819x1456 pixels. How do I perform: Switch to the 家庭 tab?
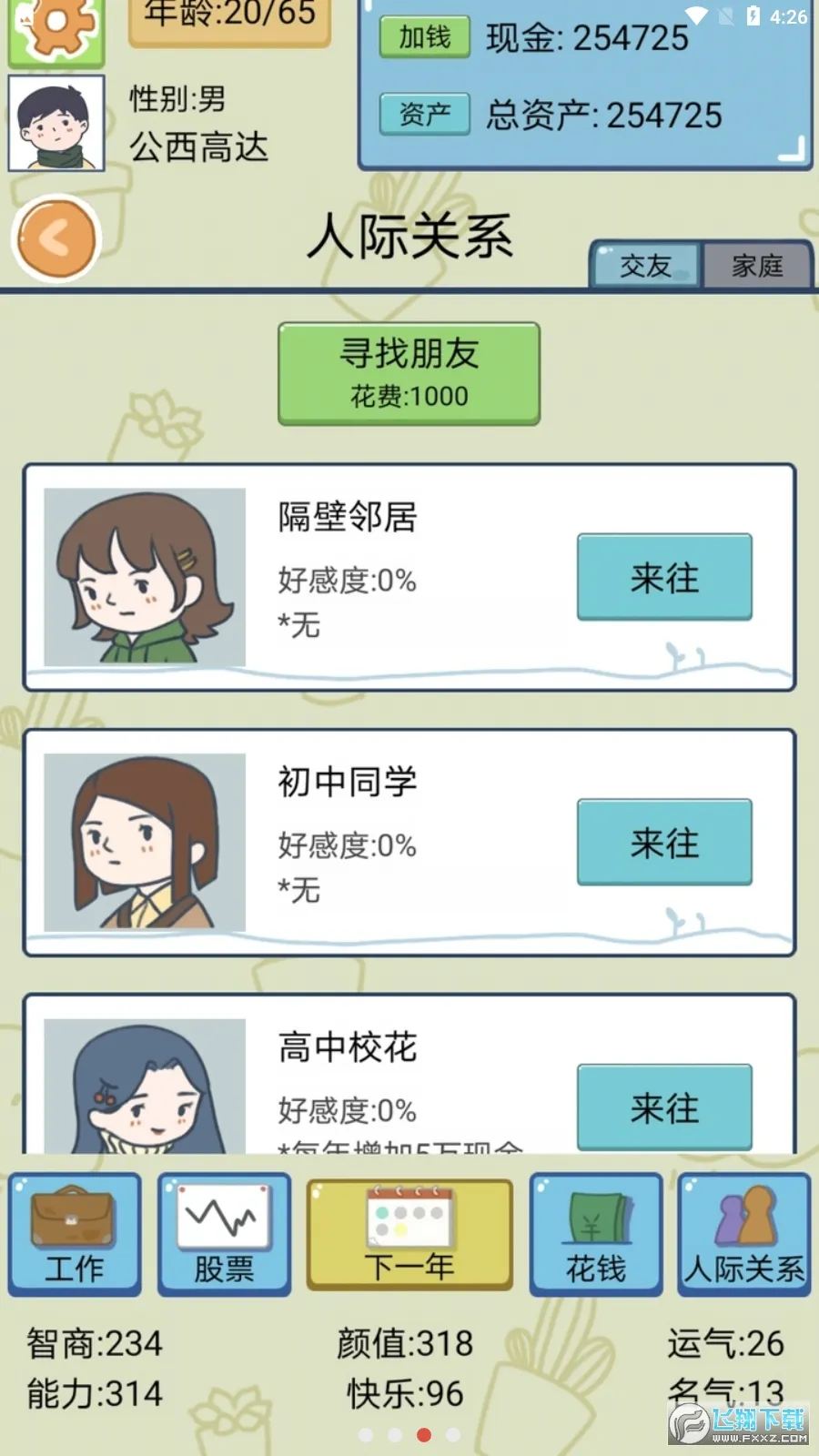(x=757, y=266)
